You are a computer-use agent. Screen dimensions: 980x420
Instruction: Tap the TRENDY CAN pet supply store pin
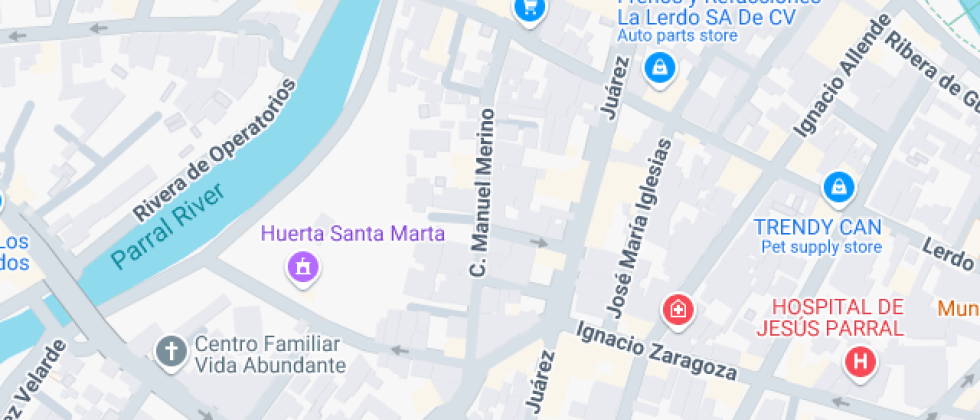pos(837,187)
